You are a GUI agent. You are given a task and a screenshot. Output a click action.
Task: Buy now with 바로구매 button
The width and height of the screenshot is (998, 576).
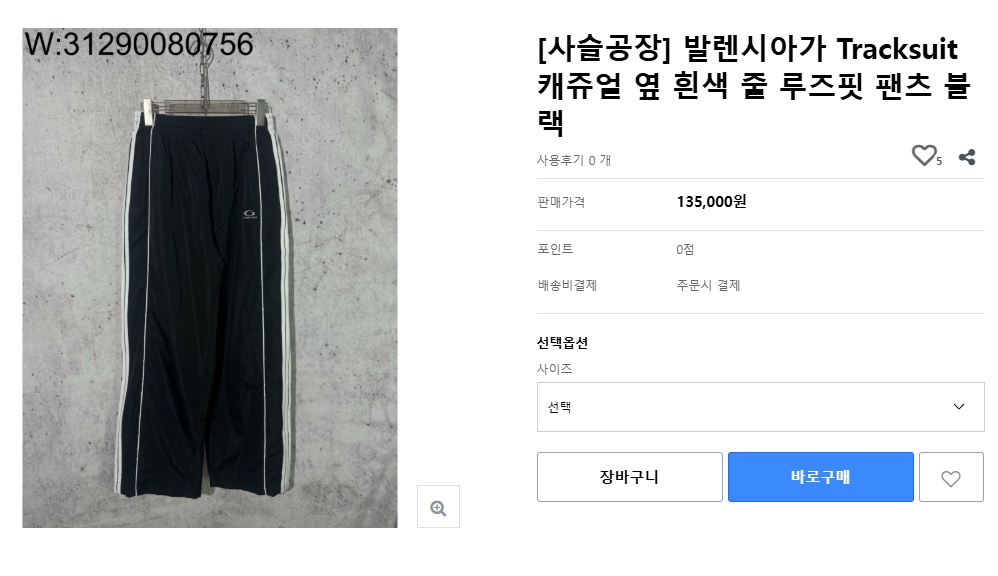[820, 477]
